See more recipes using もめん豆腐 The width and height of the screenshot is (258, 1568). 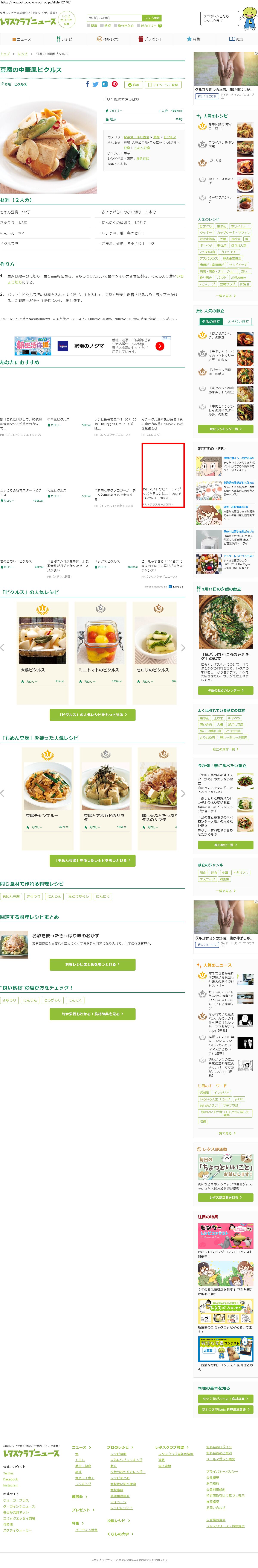(x=93, y=860)
